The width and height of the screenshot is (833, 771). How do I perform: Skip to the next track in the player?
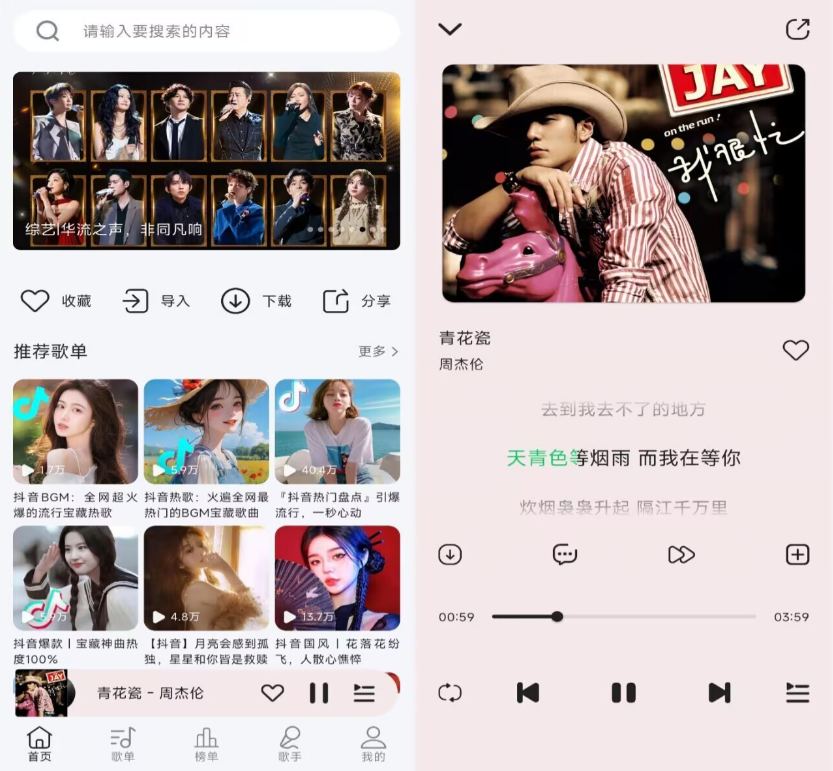point(718,692)
